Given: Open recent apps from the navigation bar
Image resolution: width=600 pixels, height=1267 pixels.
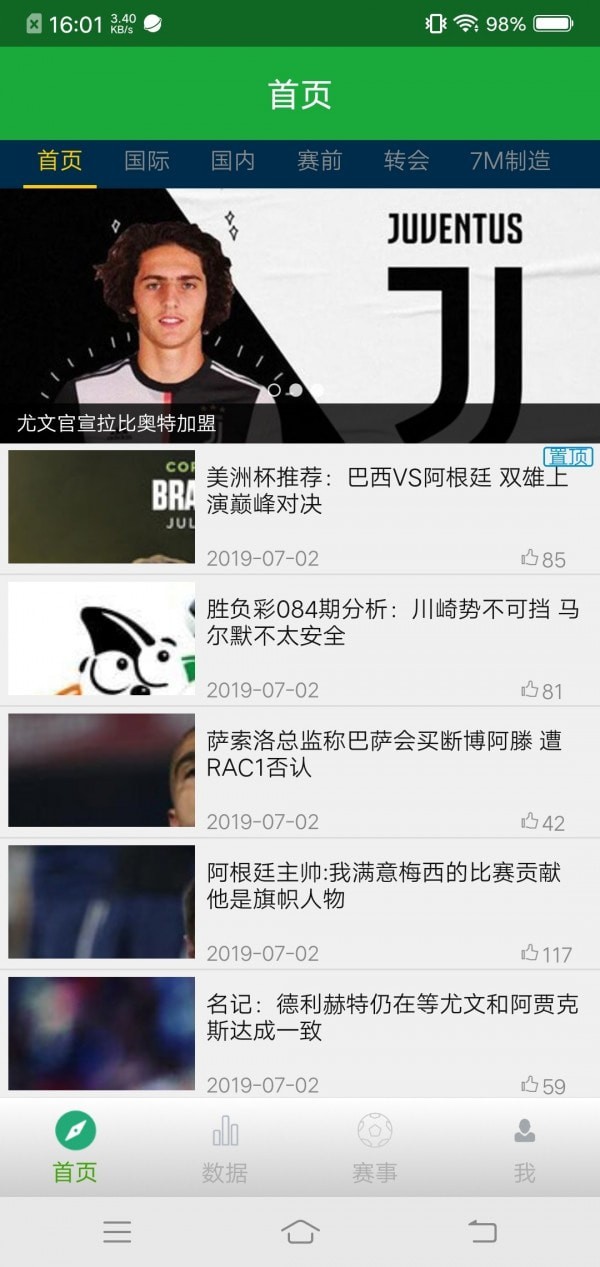Looking at the screenshot, I should click(117, 1231).
